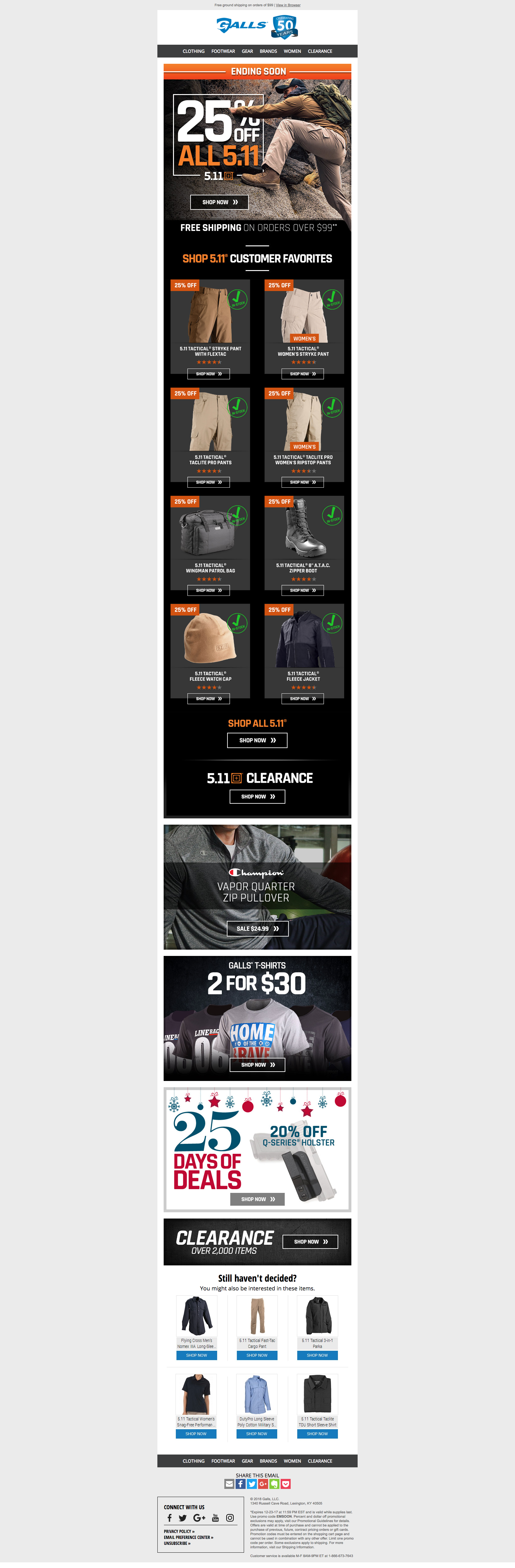Shop the 8" A.T.A.C. Zipper Boot
Image resolution: width=515 pixels, height=1568 pixels.
[x=302, y=591]
